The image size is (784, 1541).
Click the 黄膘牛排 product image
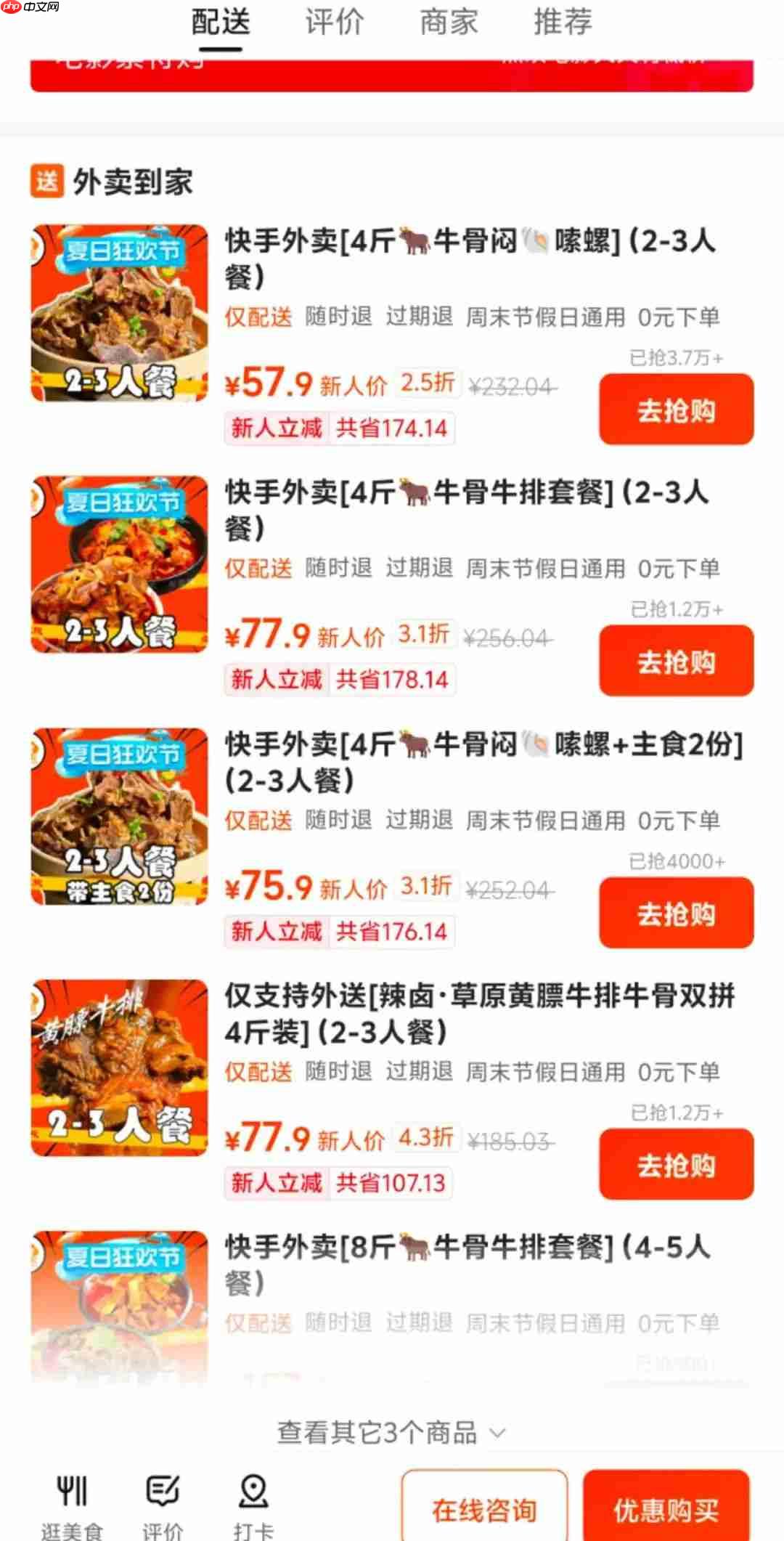click(x=118, y=1068)
